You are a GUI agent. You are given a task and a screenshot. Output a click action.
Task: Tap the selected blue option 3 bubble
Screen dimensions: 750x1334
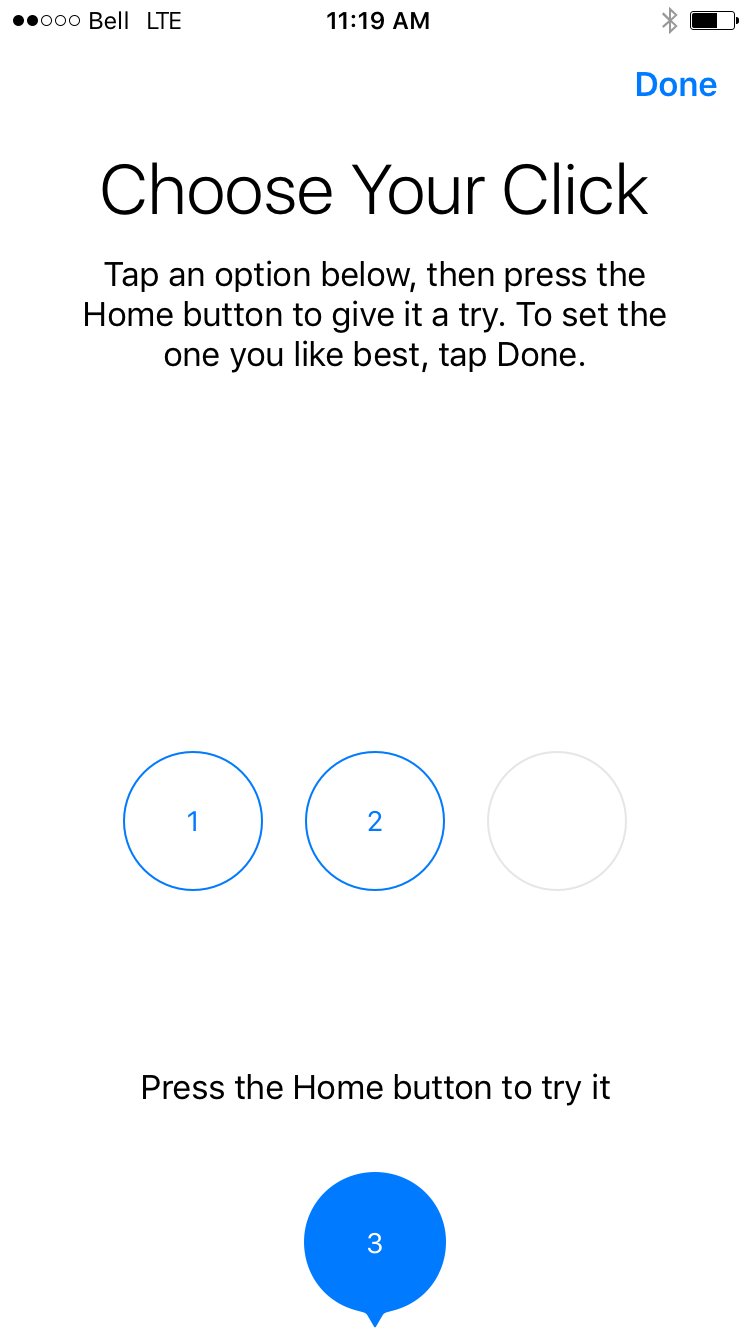375,1243
